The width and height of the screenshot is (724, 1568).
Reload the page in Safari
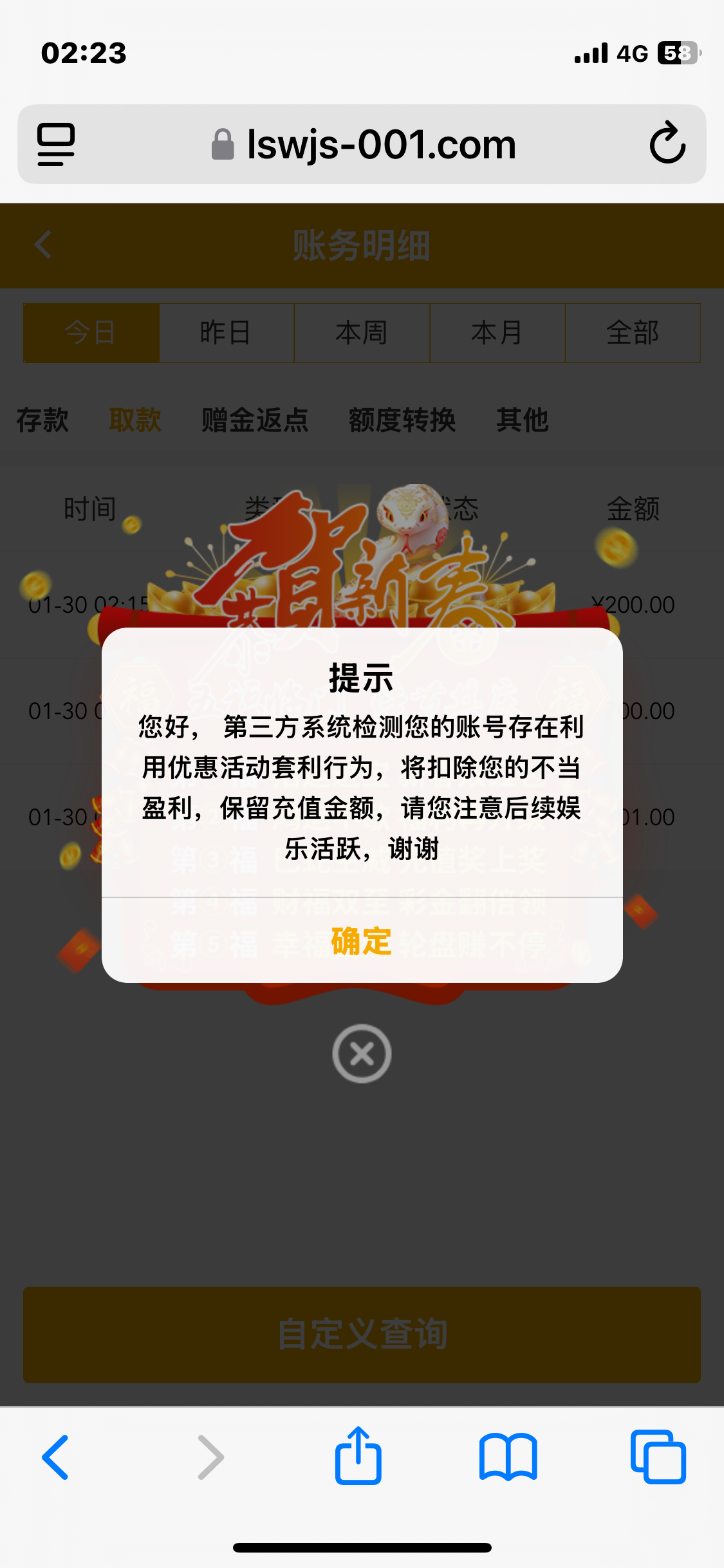click(667, 143)
